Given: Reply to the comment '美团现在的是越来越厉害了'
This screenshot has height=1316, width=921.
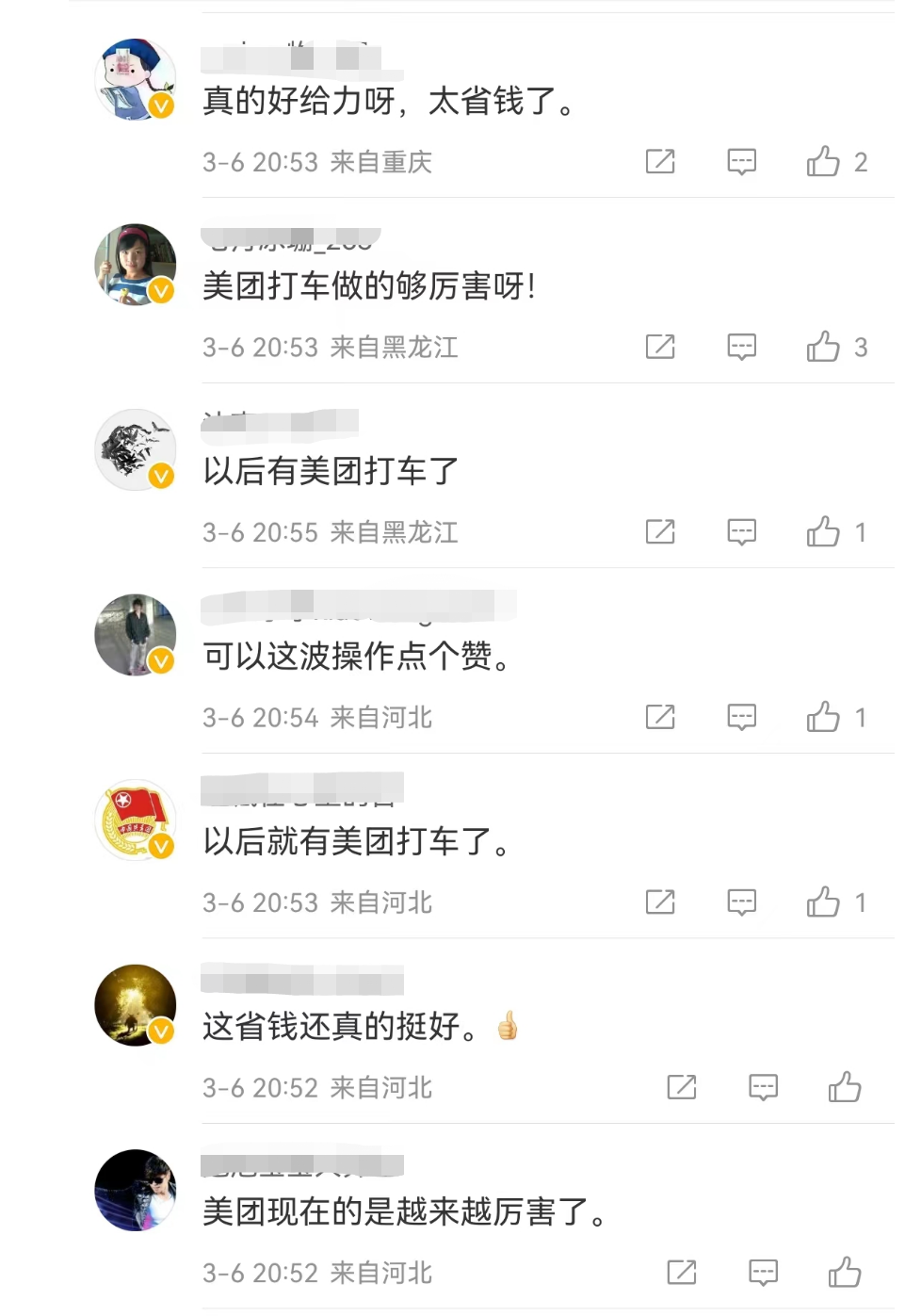Looking at the screenshot, I should (x=763, y=1273).
